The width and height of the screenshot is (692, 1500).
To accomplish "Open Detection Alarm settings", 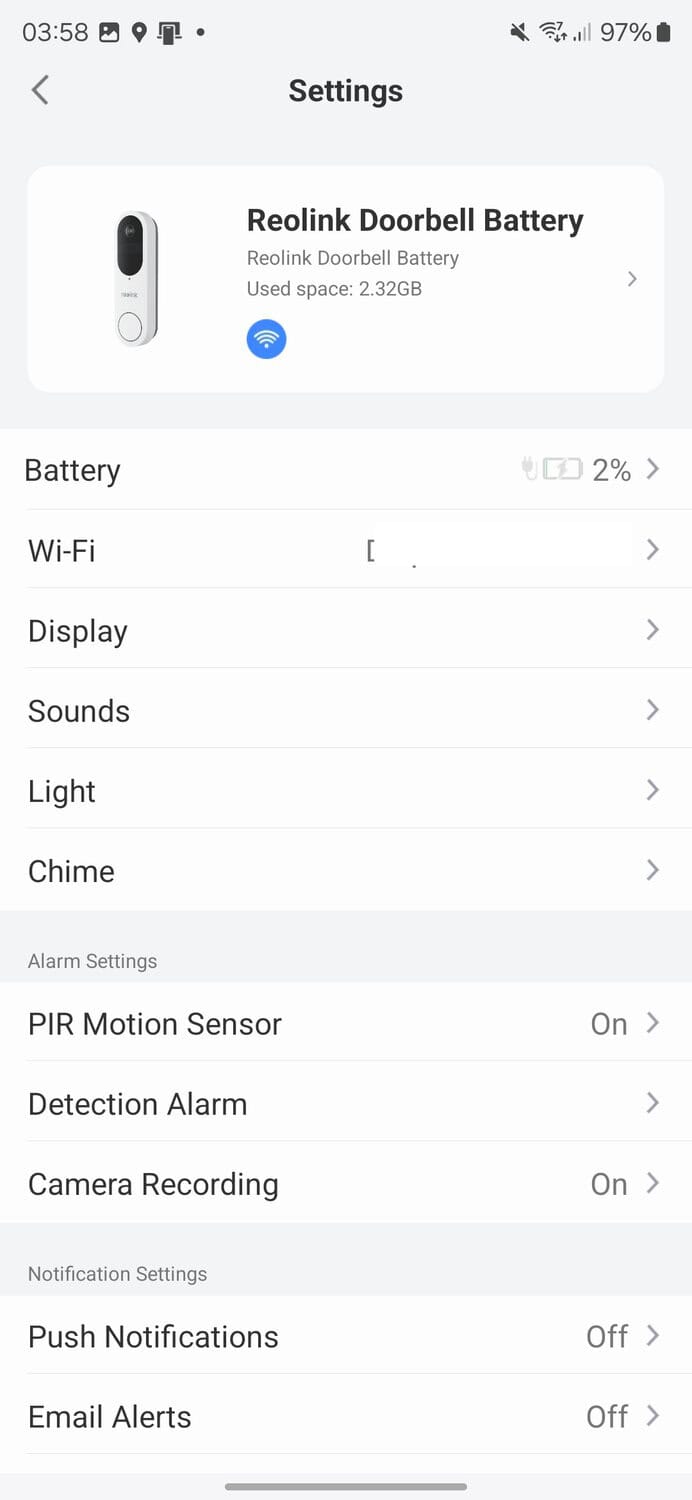I will click(345, 1103).
